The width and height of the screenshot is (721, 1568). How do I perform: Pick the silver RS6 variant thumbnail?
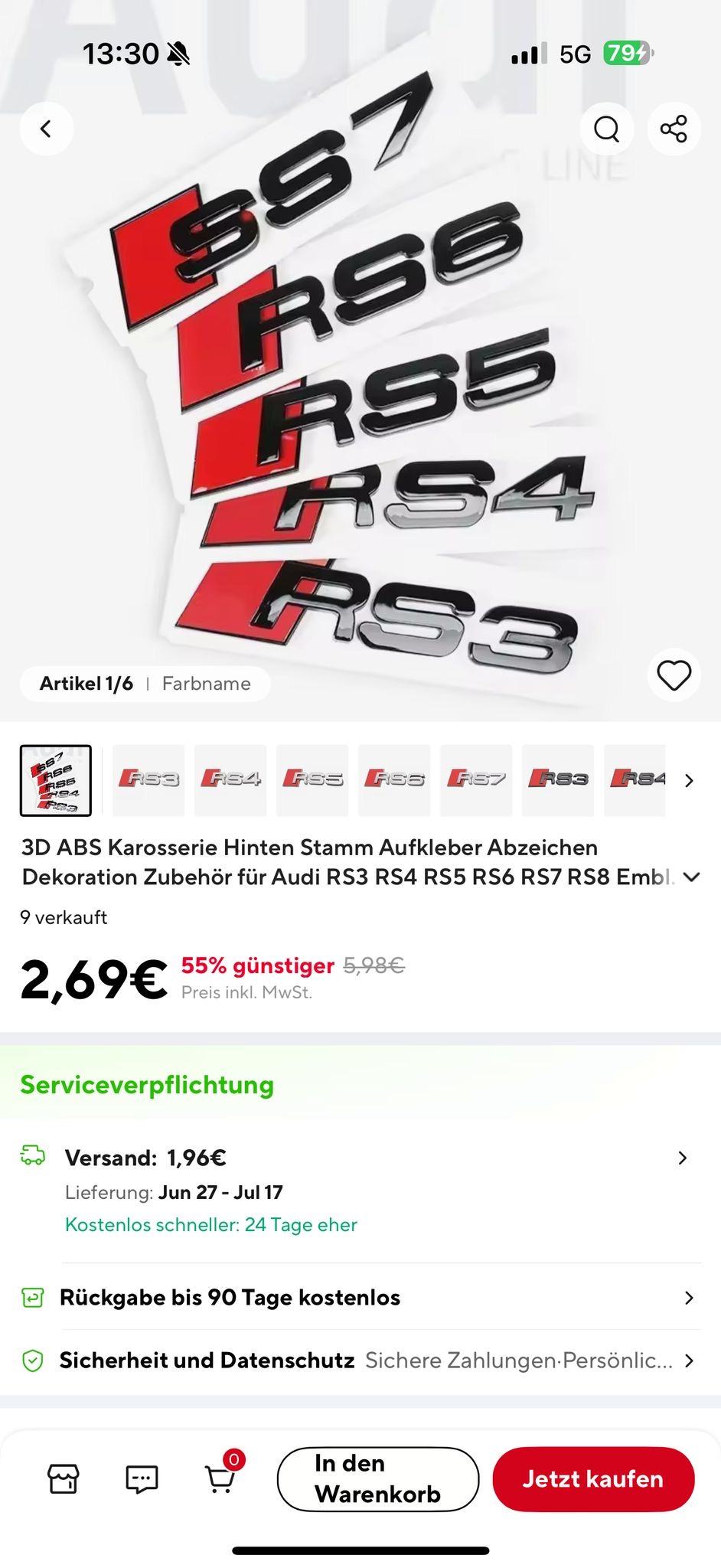(394, 779)
